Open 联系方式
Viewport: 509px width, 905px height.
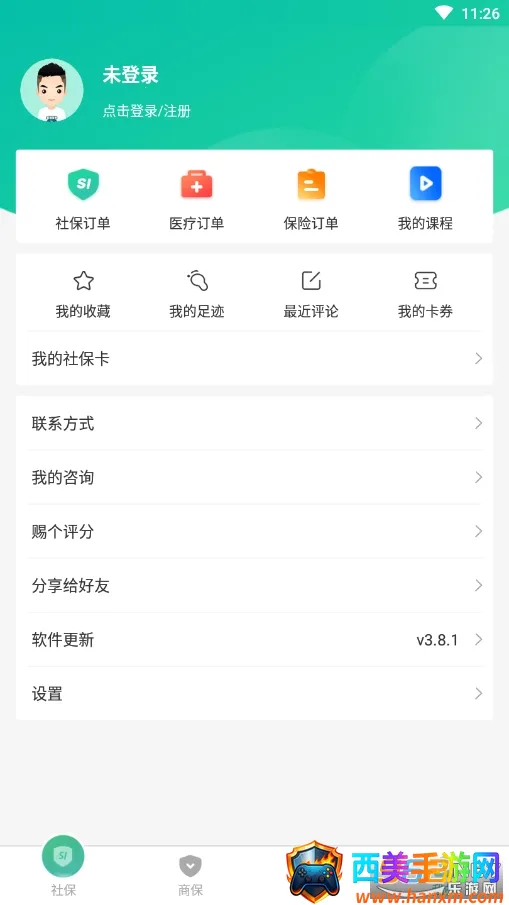254,423
